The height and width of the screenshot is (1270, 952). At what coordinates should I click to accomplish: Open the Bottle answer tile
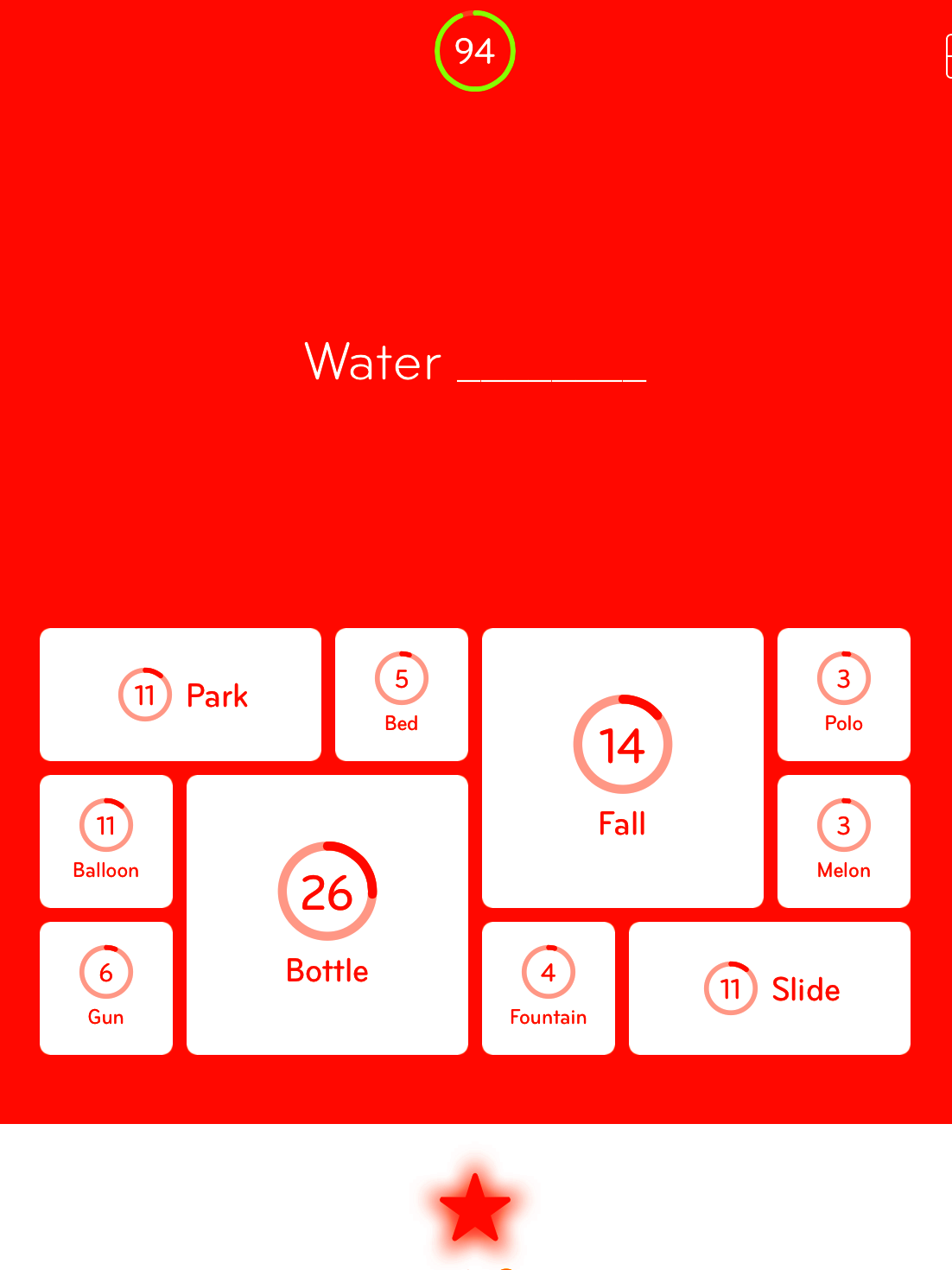[x=327, y=915]
